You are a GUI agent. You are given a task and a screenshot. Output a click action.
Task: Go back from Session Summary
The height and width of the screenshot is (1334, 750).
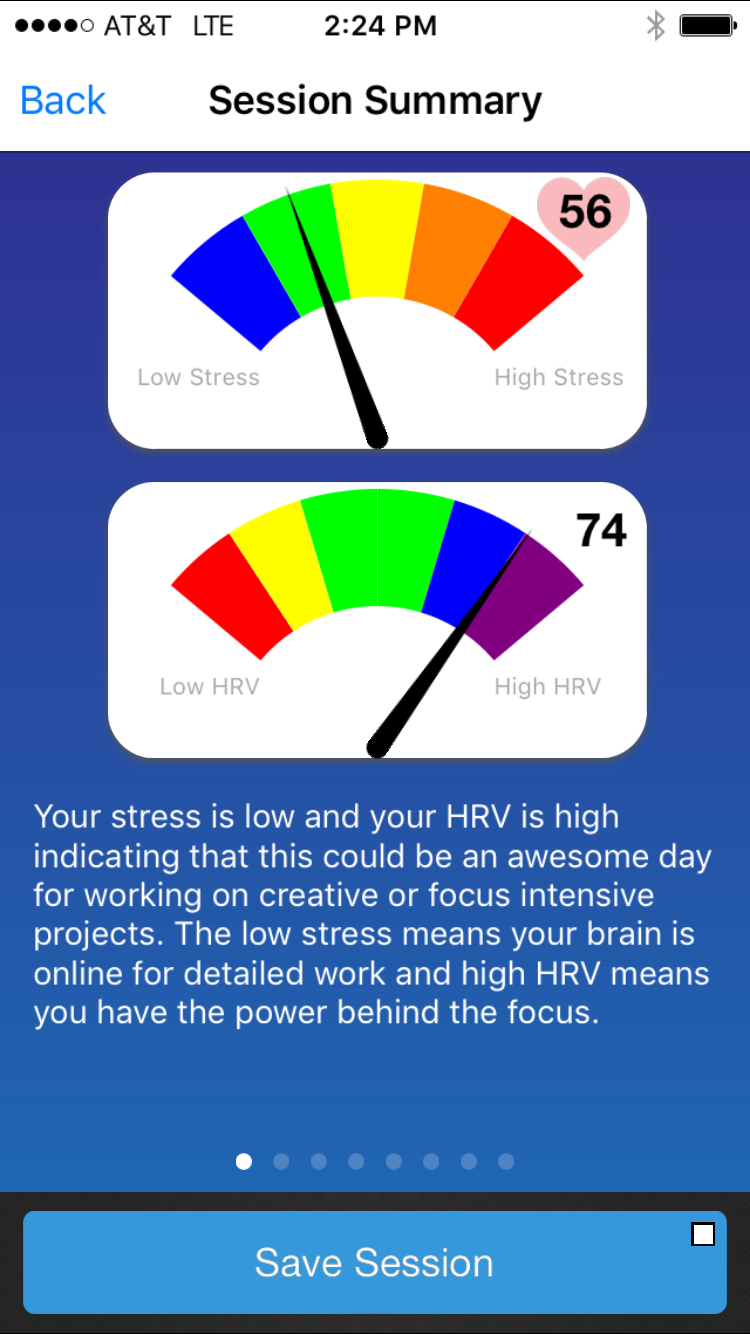63,101
